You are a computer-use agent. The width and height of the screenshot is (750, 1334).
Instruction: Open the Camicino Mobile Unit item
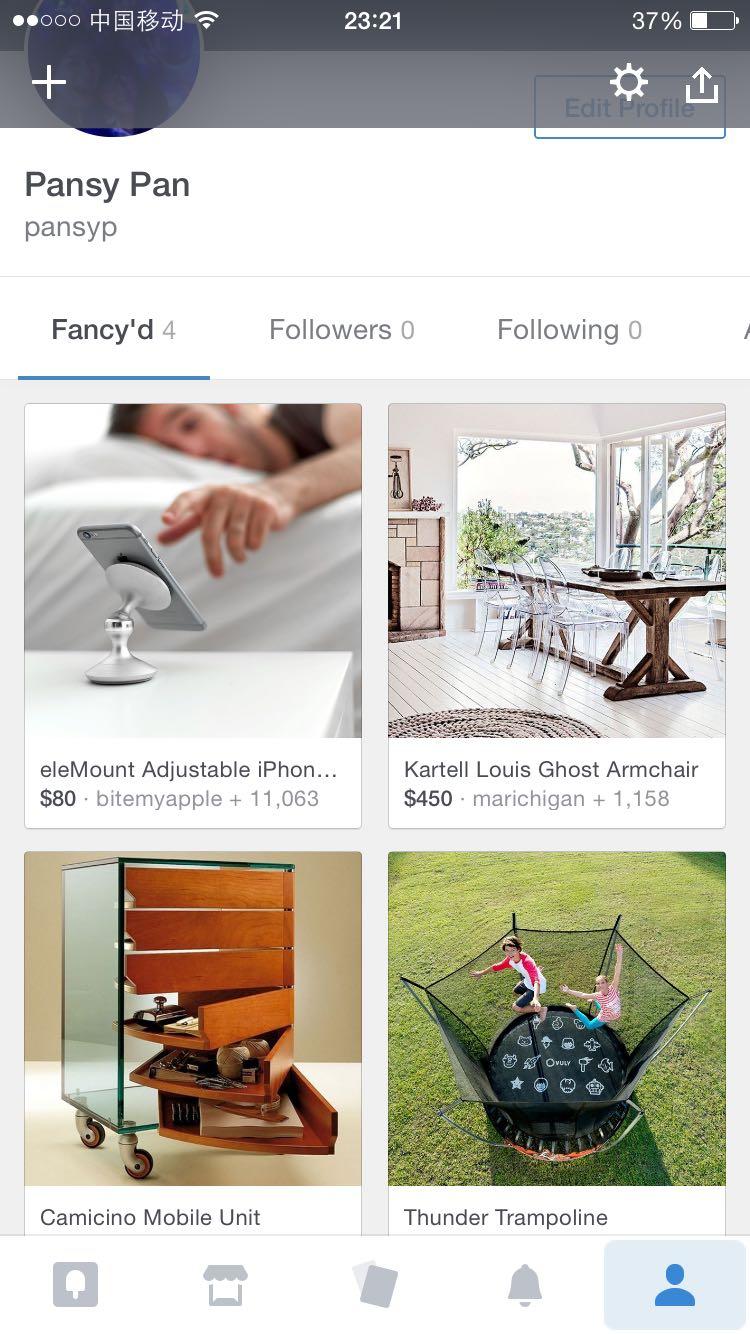193,1040
